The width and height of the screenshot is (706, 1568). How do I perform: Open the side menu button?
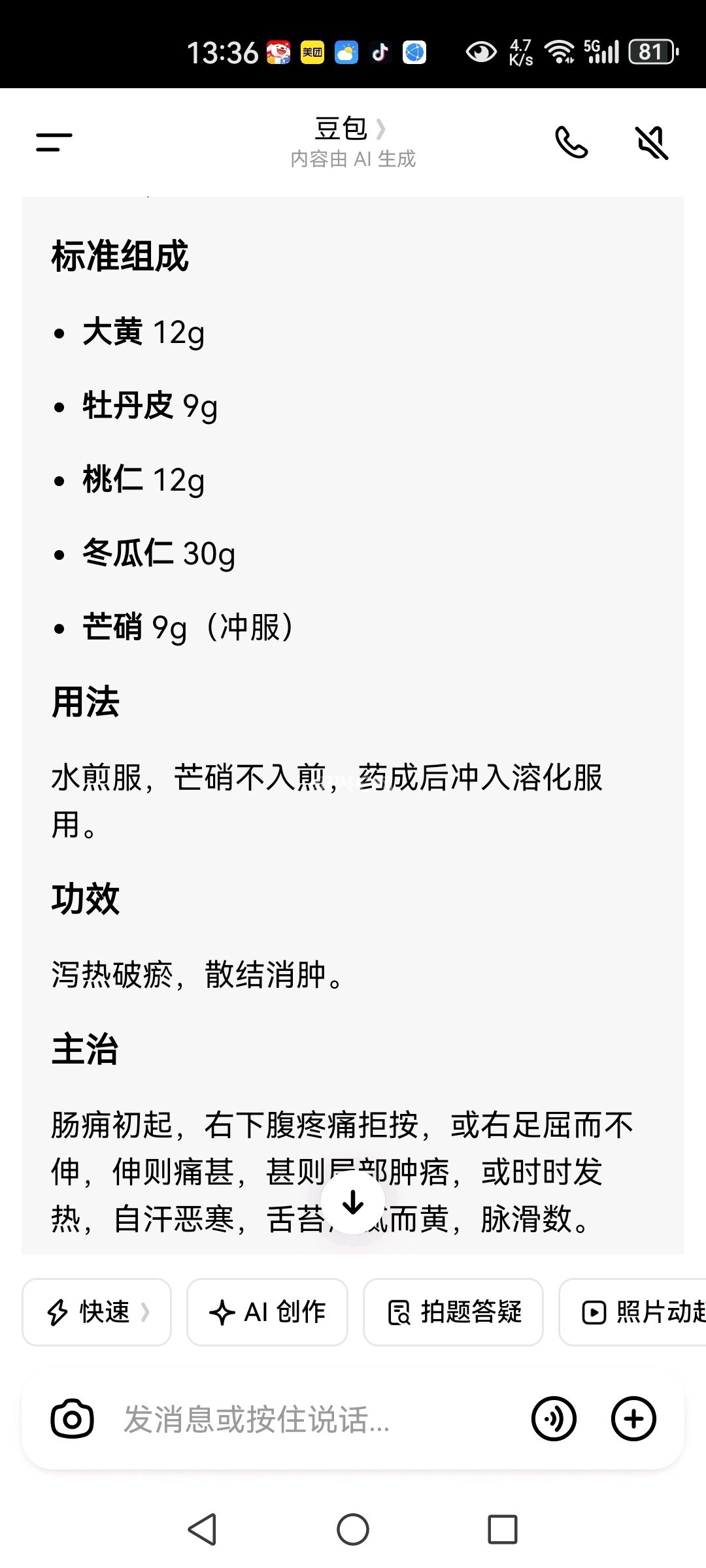point(54,142)
